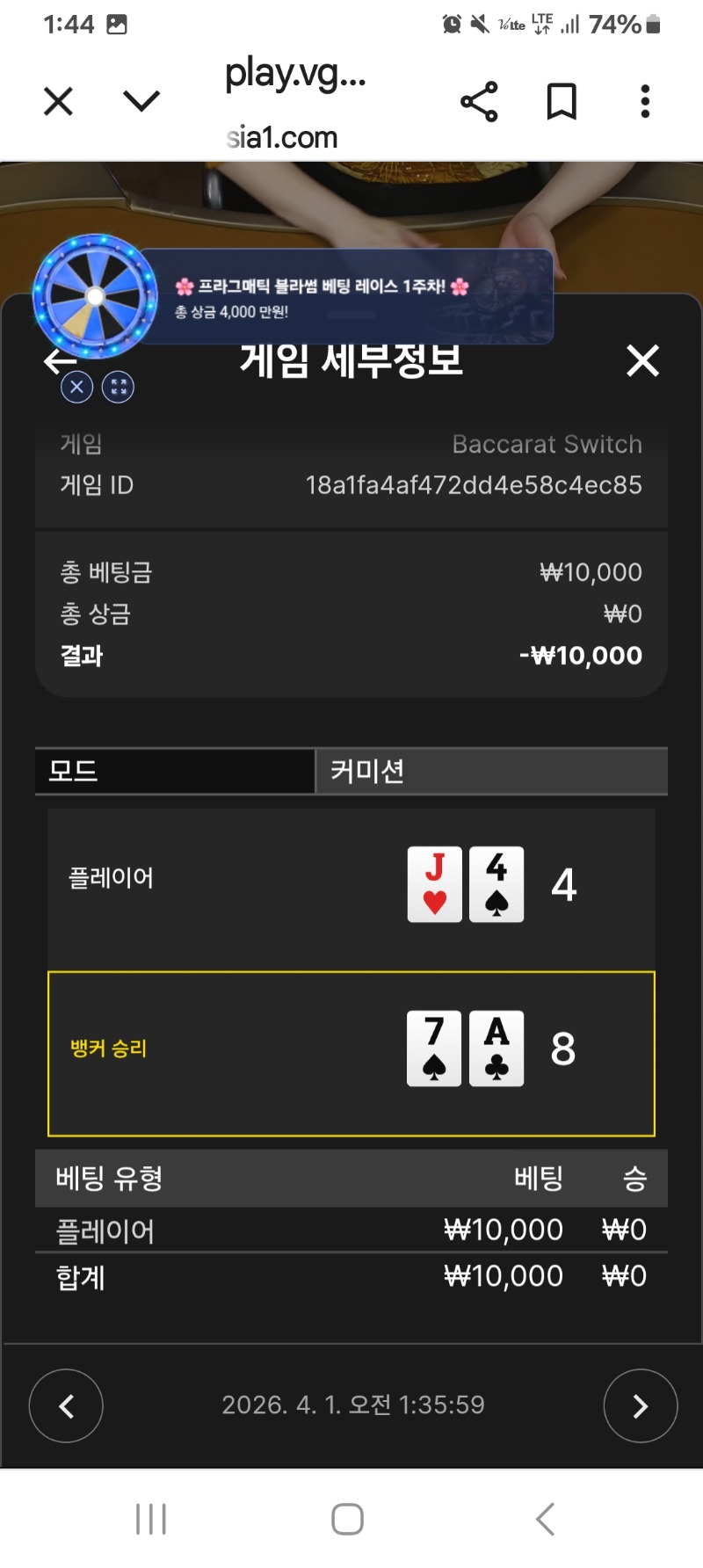Image resolution: width=703 pixels, height=1568 pixels.
Task: Close the game details panel
Action: tap(642, 360)
